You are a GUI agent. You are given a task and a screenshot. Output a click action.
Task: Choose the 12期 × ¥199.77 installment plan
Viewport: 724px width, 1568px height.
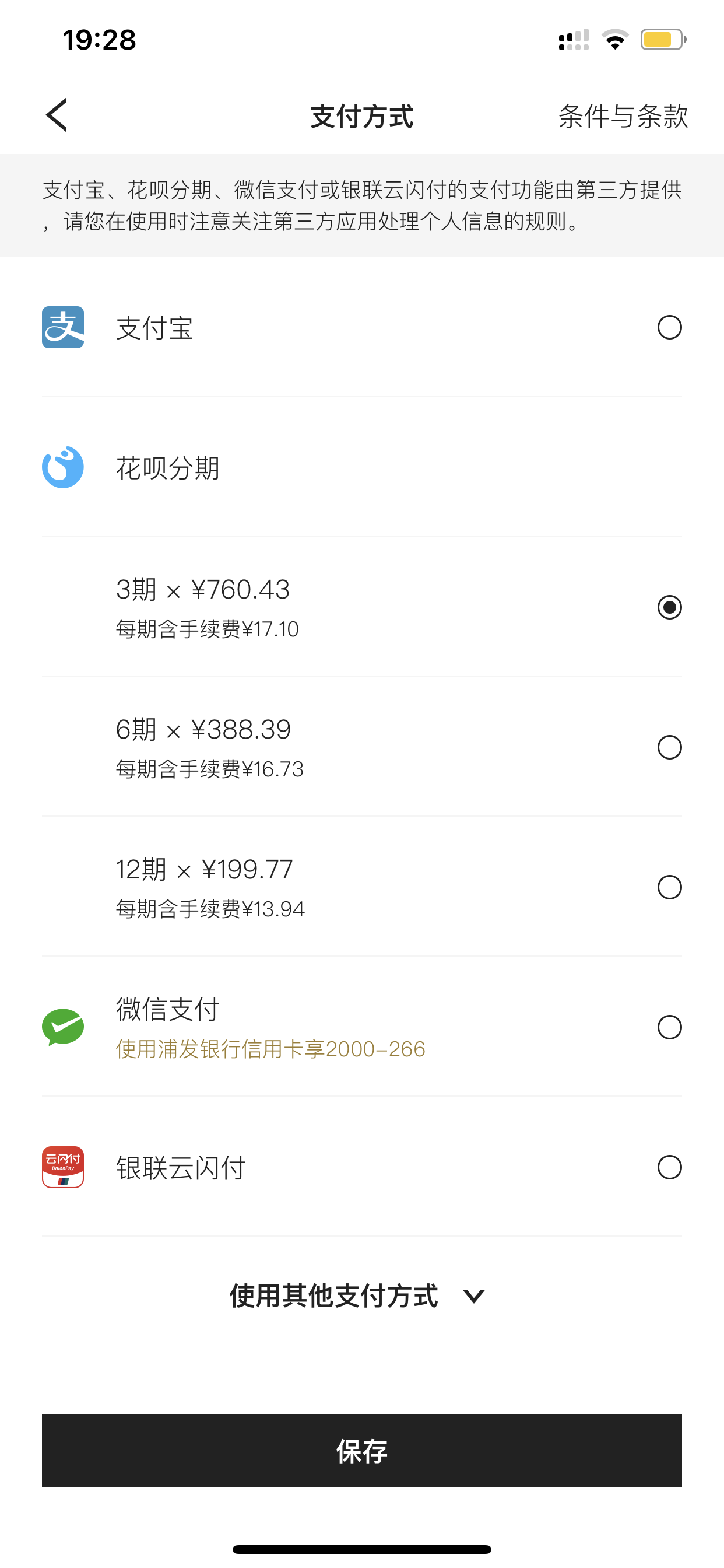tap(362, 887)
